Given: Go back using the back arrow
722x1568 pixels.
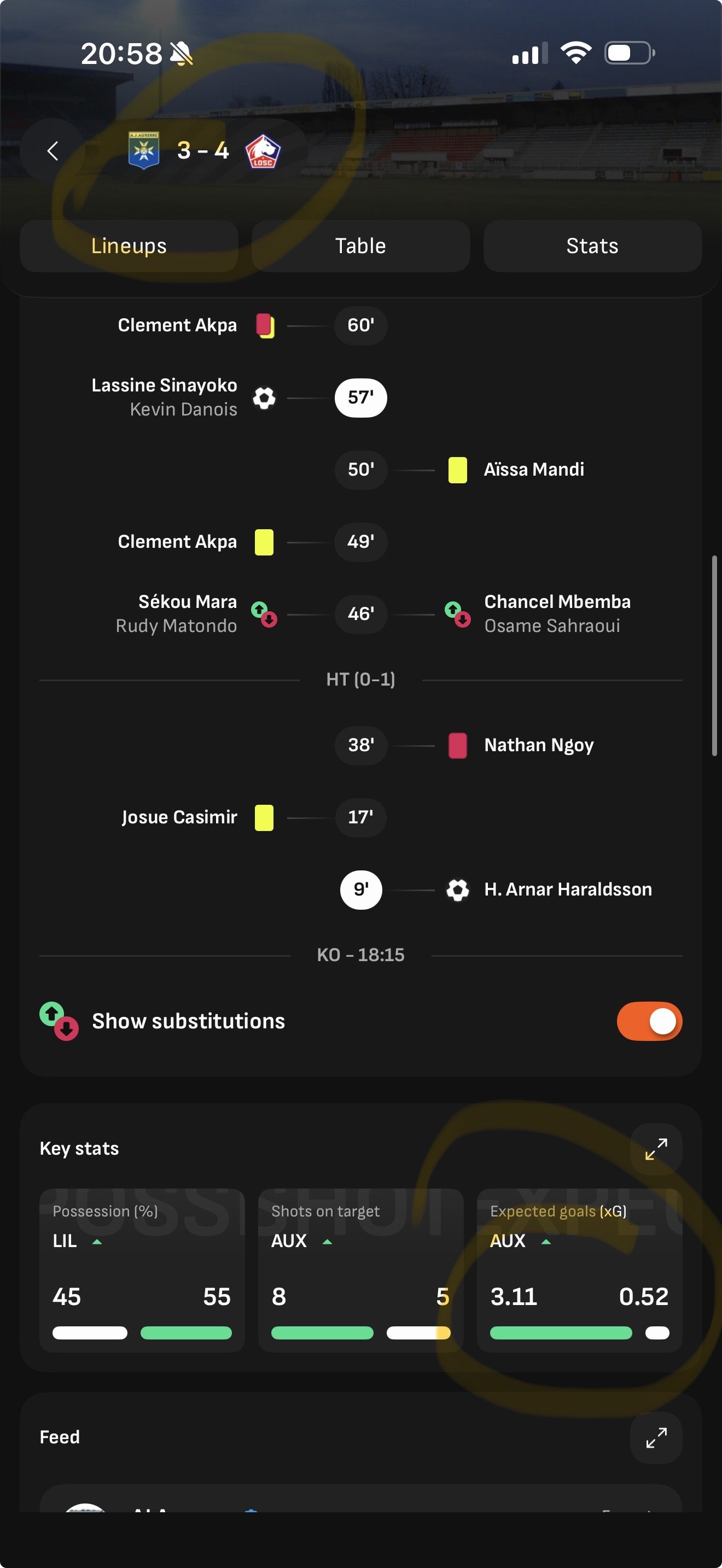Looking at the screenshot, I should [53, 151].
